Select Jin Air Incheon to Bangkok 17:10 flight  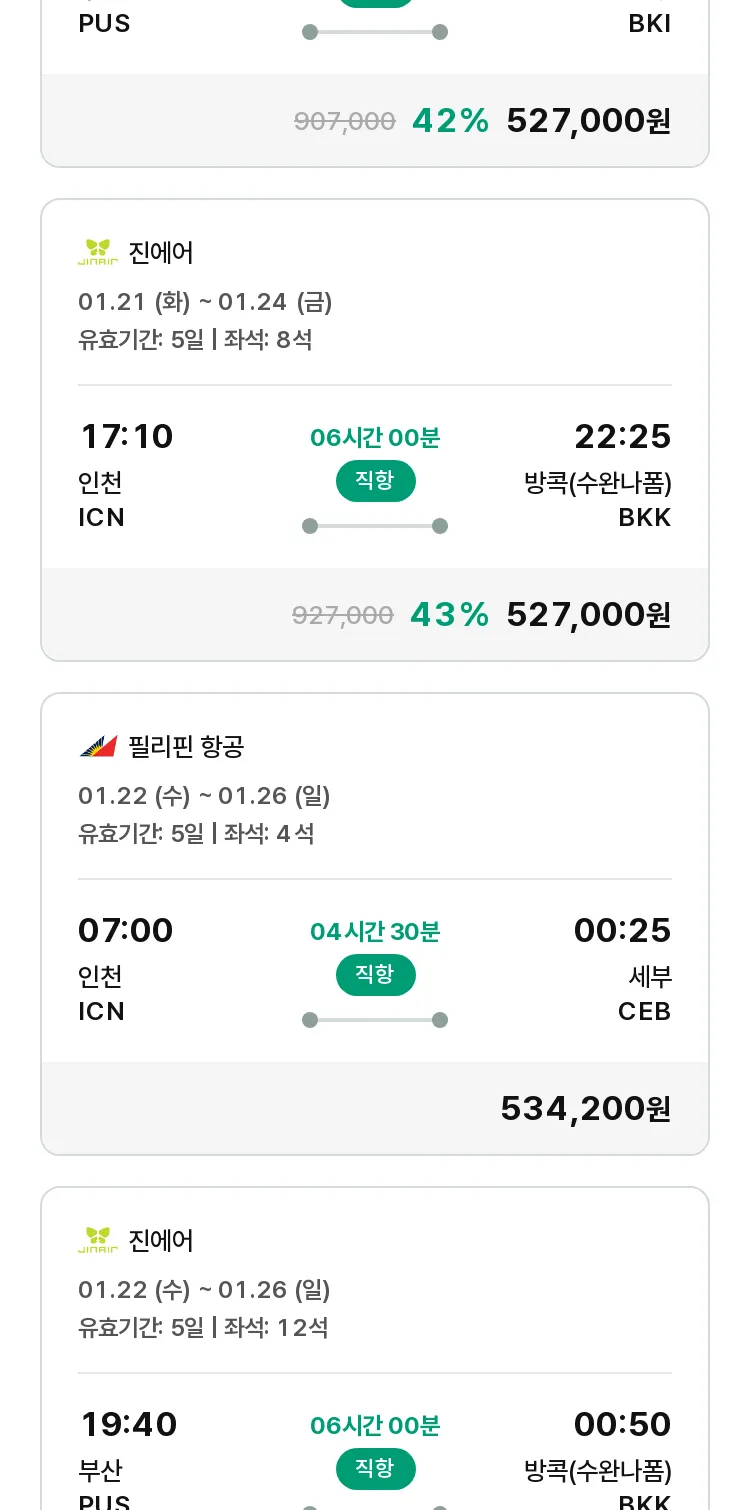pos(375,430)
